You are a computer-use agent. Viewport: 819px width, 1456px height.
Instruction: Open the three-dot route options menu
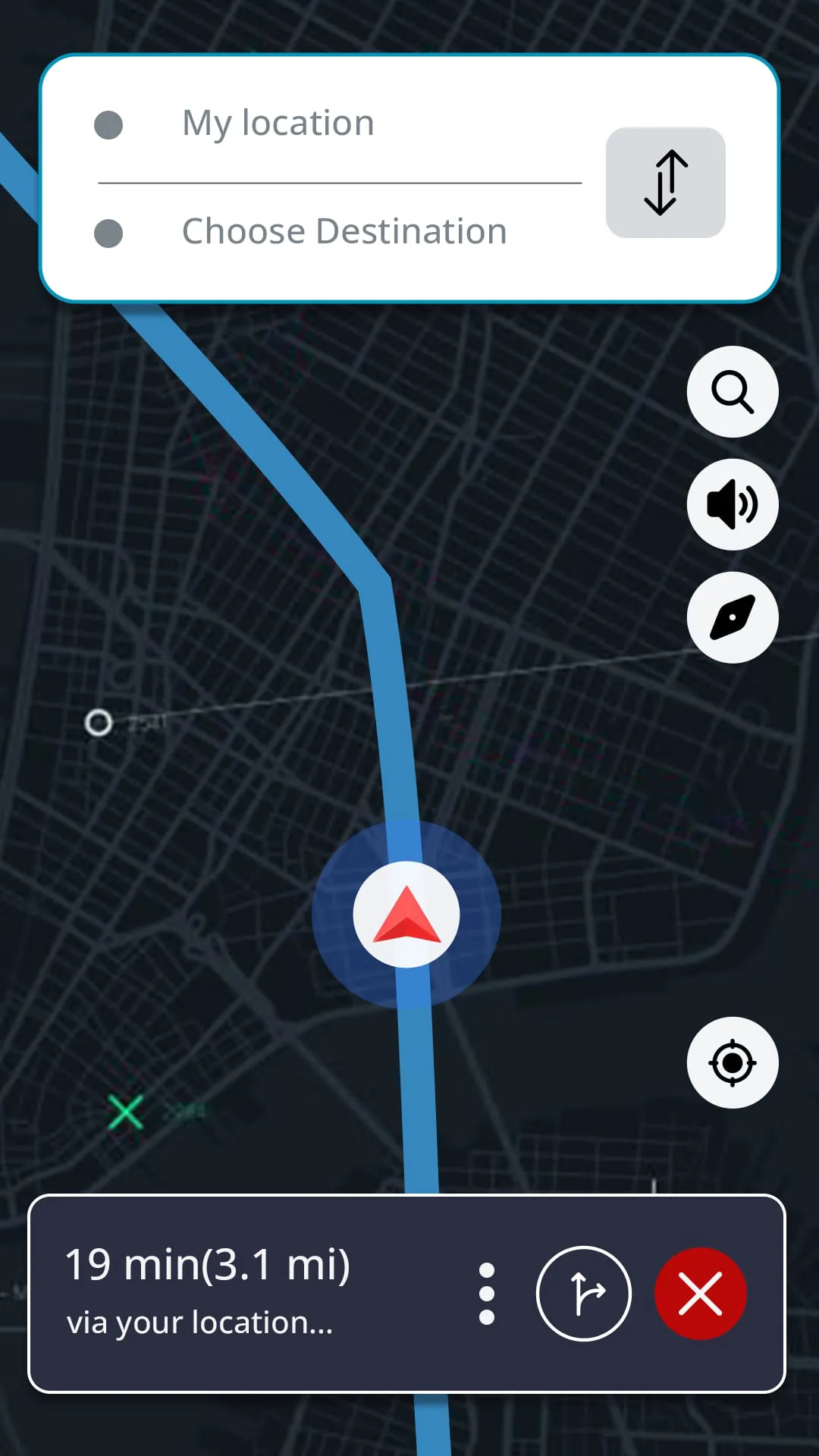487,1294
